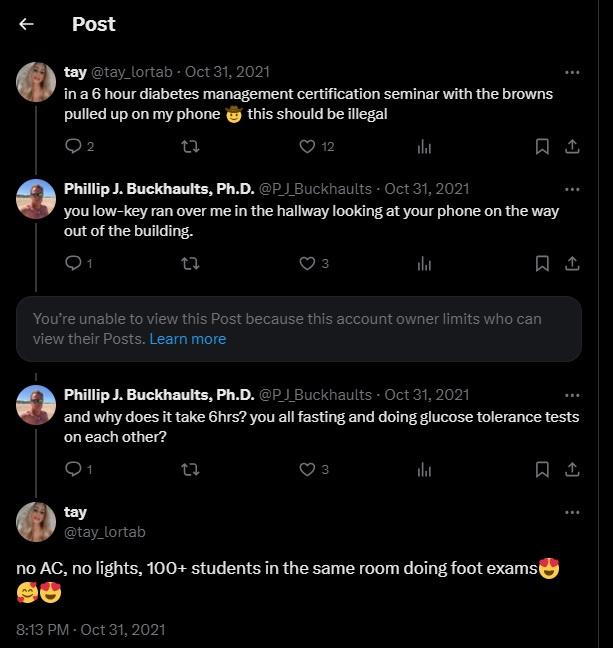Share tay's diabetes seminar post

[x=572, y=146]
